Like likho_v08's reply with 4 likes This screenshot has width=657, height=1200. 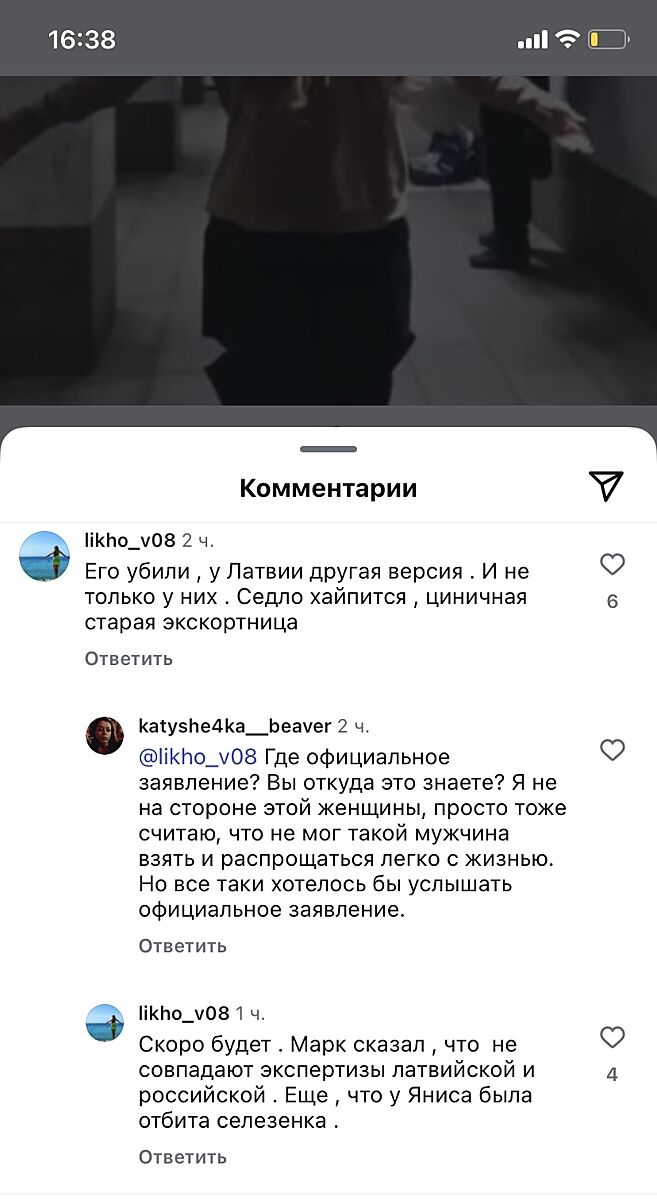(x=612, y=1038)
